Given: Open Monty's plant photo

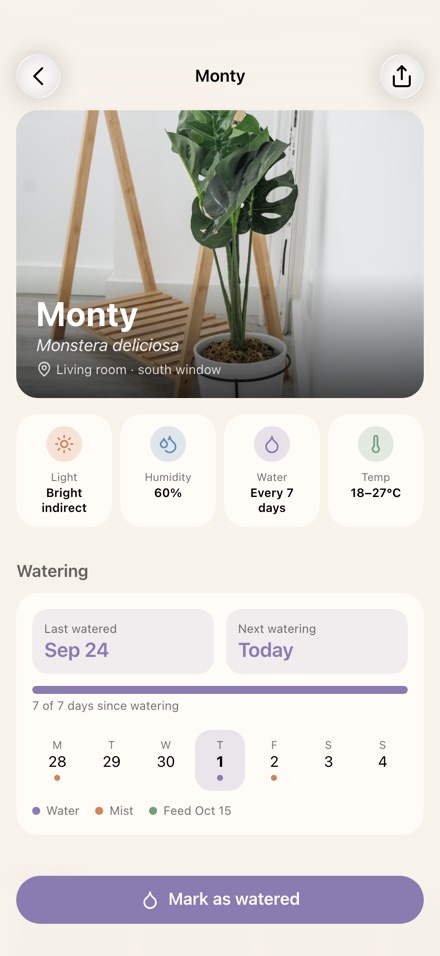Looking at the screenshot, I should [220, 254].
